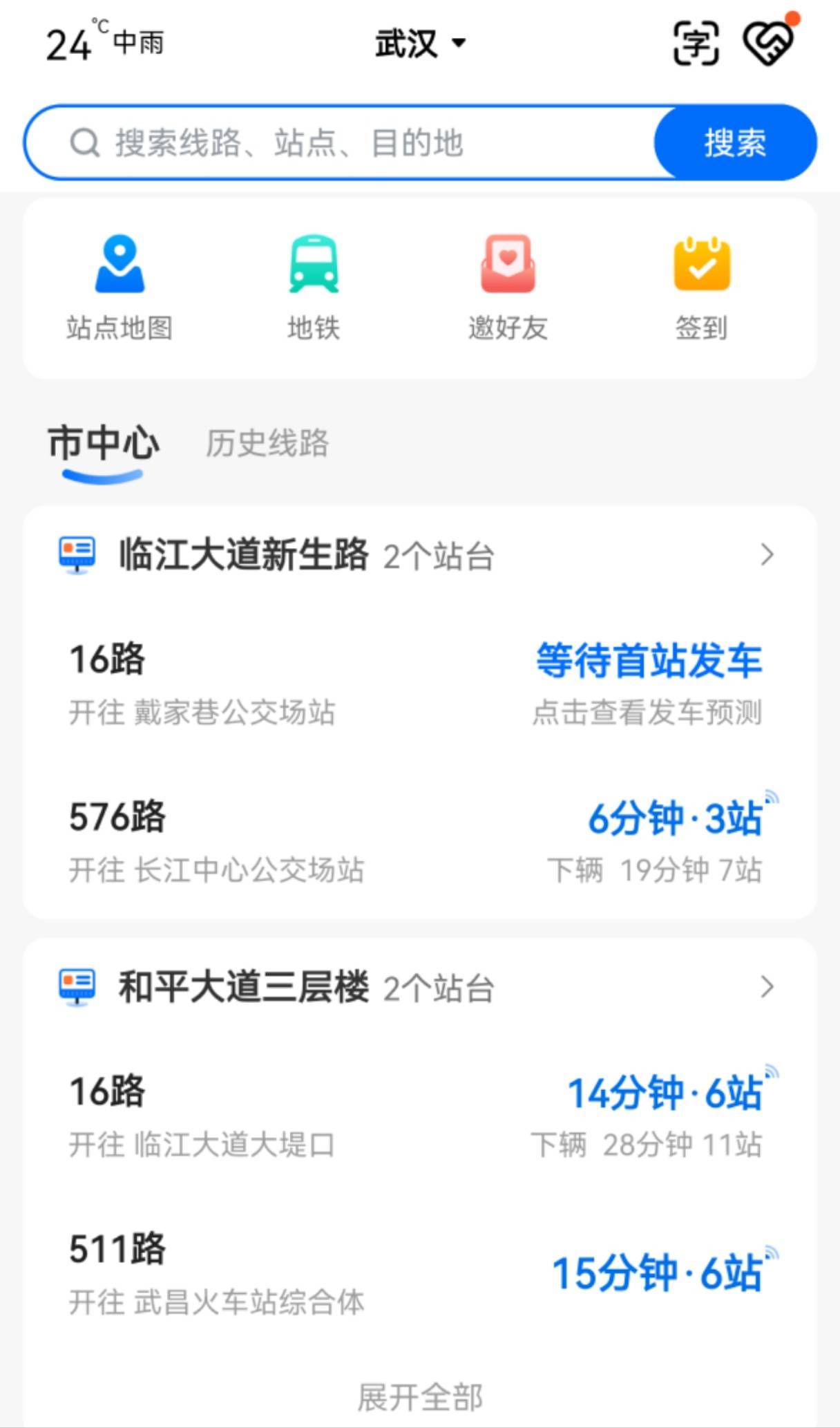The height and width of the screenshot is (1428, 840).
Task: View 576路 toward 长江中心公交场站
Action: 414,841
